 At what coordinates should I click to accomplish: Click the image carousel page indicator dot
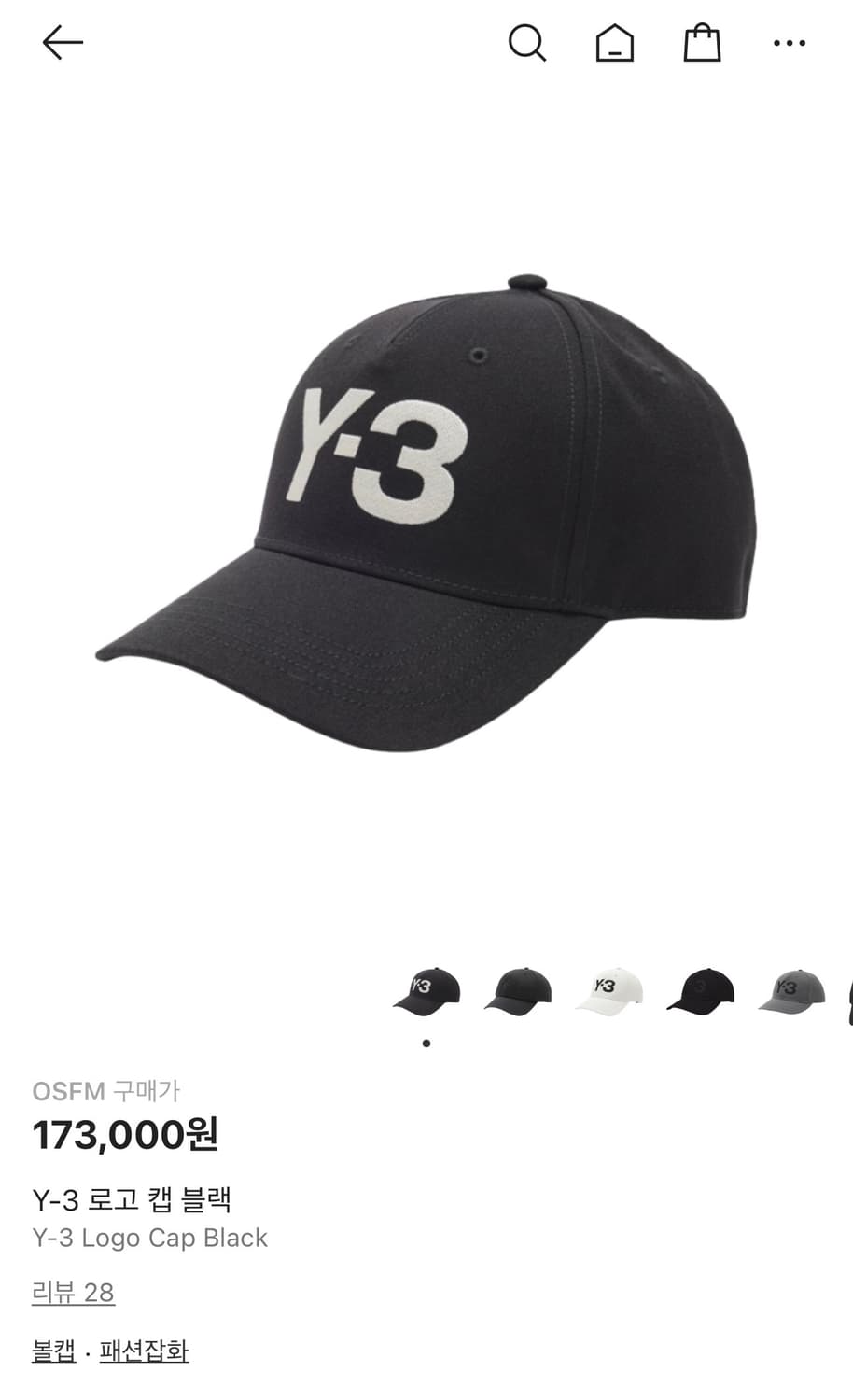click(x=426, y=1043)
